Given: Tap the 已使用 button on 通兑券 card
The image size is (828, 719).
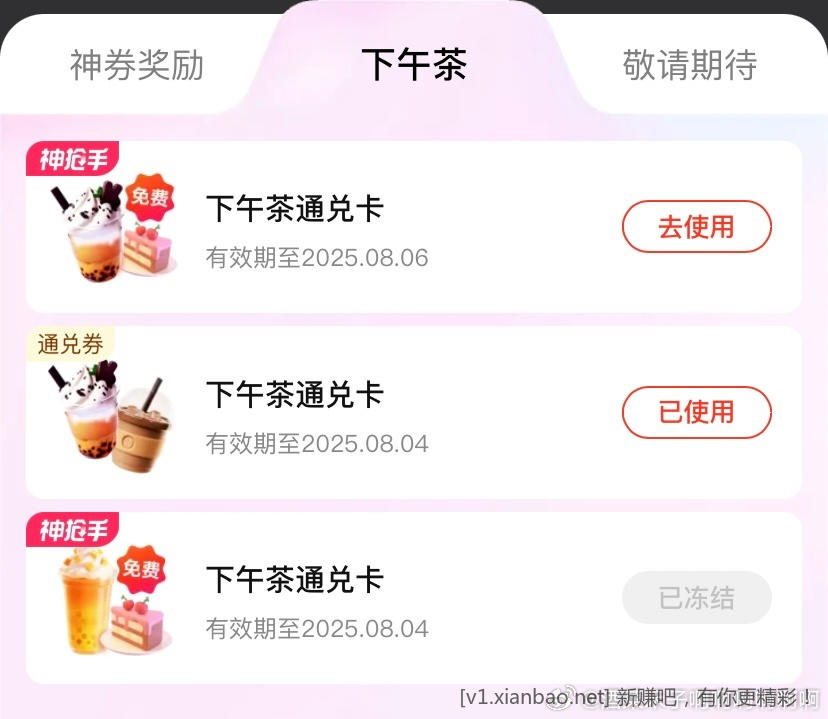Looking at the screenshot, I should (x=696, y=412).
